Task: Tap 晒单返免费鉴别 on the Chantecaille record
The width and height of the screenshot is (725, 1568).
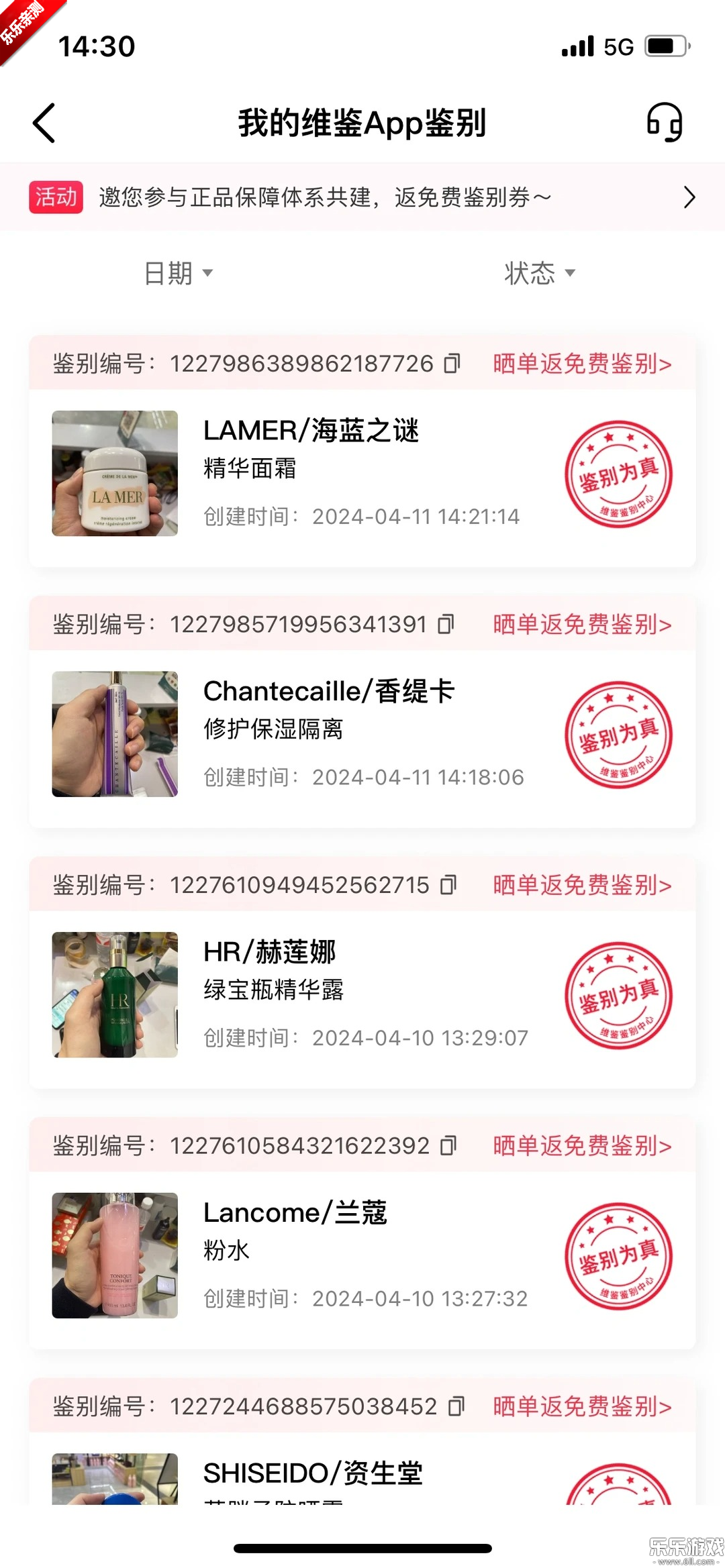Action: pos(582,625)
